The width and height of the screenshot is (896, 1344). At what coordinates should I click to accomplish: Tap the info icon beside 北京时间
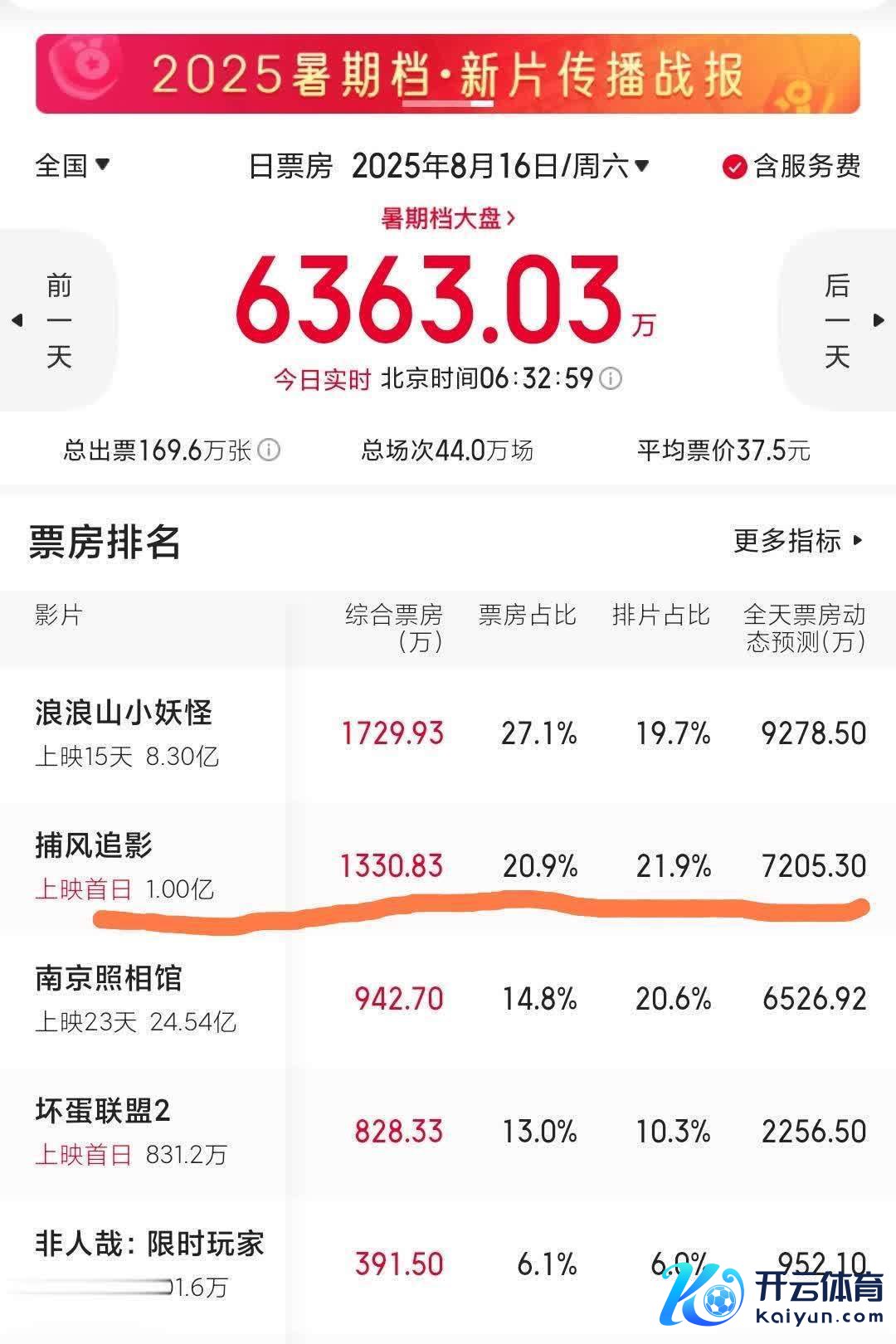tap(611, 379)
